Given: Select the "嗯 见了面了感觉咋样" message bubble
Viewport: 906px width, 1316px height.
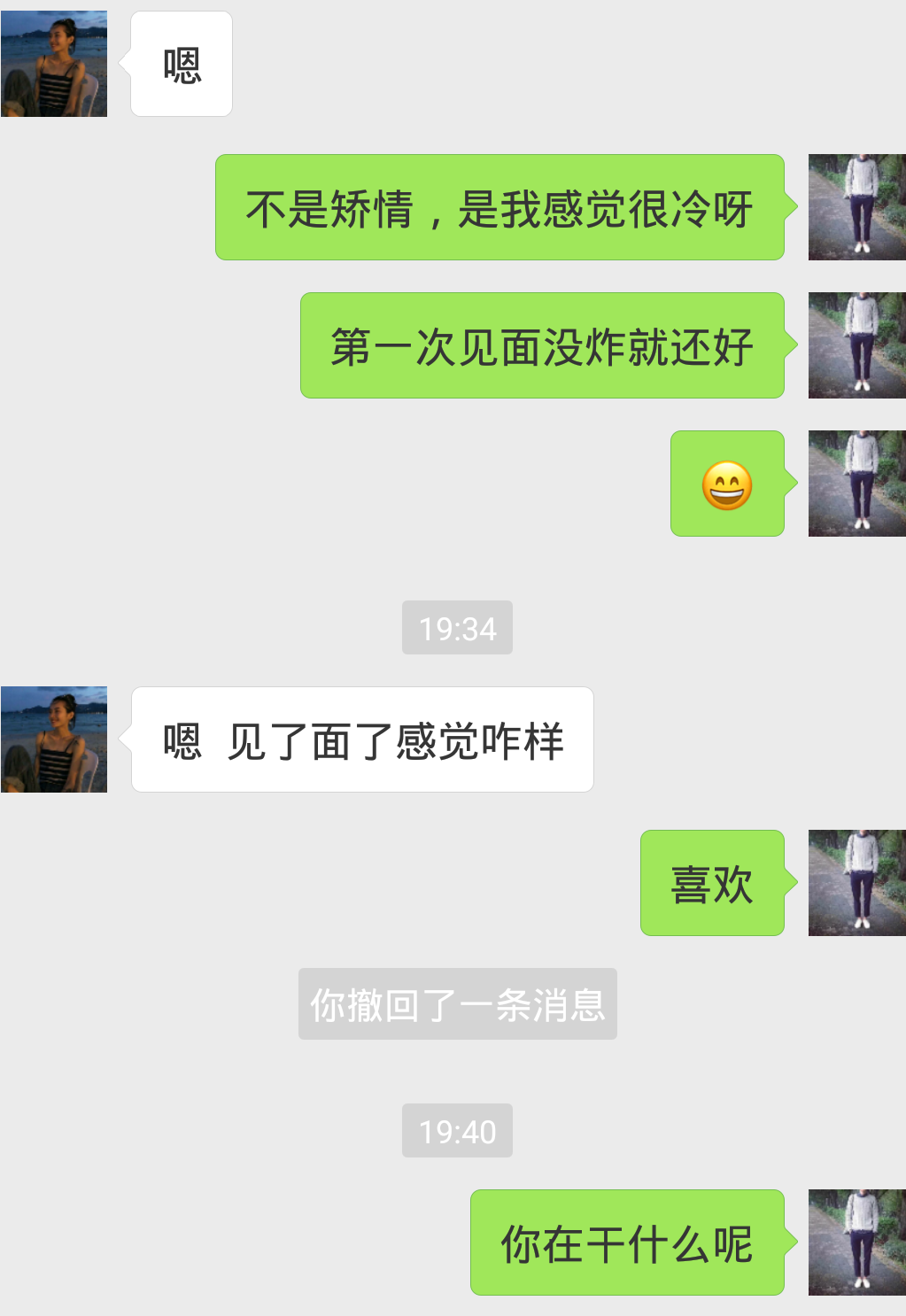Looking at the screenshot, I should [362, 738].
